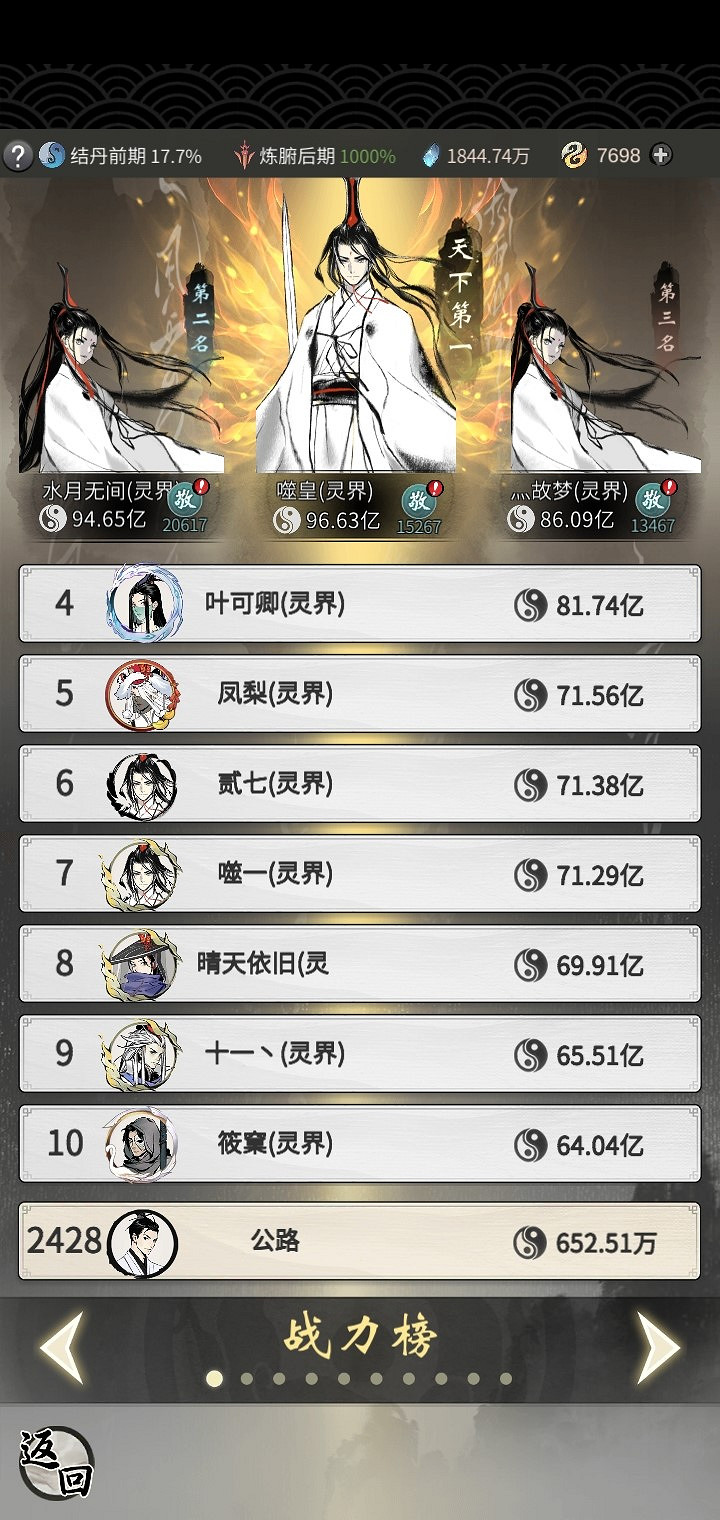Open rank 4 player 叶可卿

360,604
